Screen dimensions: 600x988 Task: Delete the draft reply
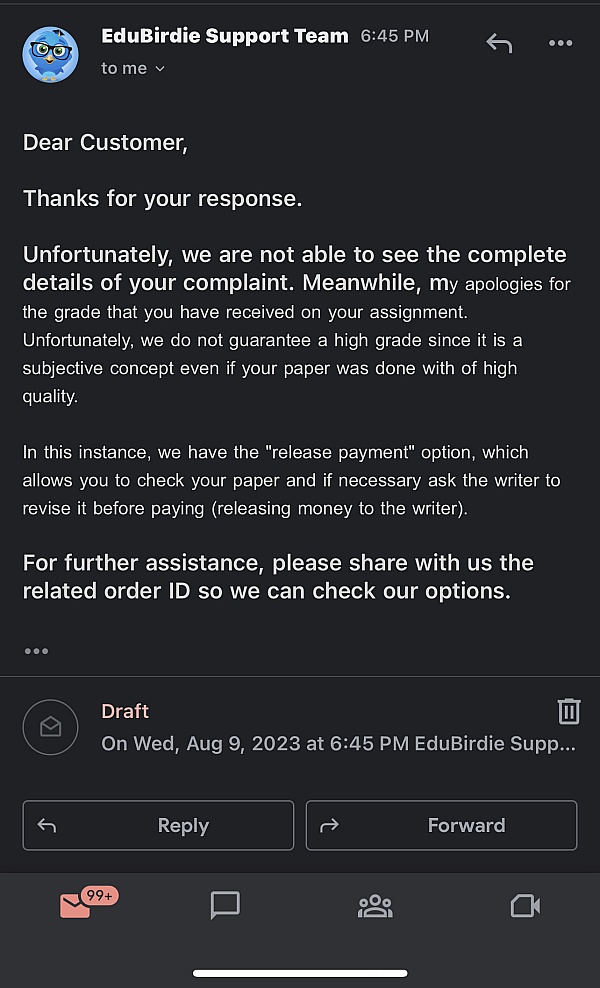[x=568, y=711]
